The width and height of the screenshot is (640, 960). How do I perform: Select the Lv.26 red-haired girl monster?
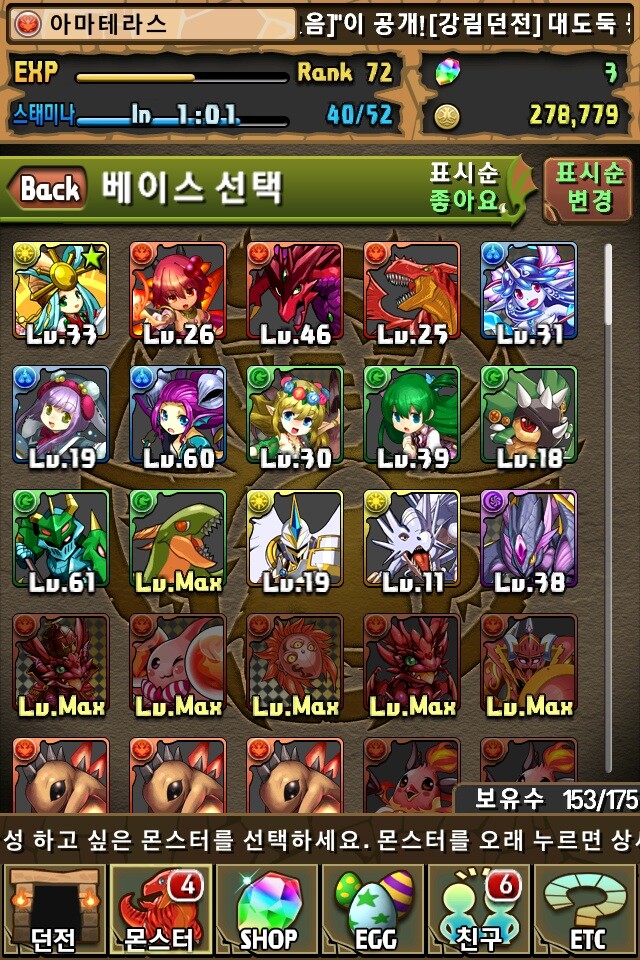pos(178,290)
